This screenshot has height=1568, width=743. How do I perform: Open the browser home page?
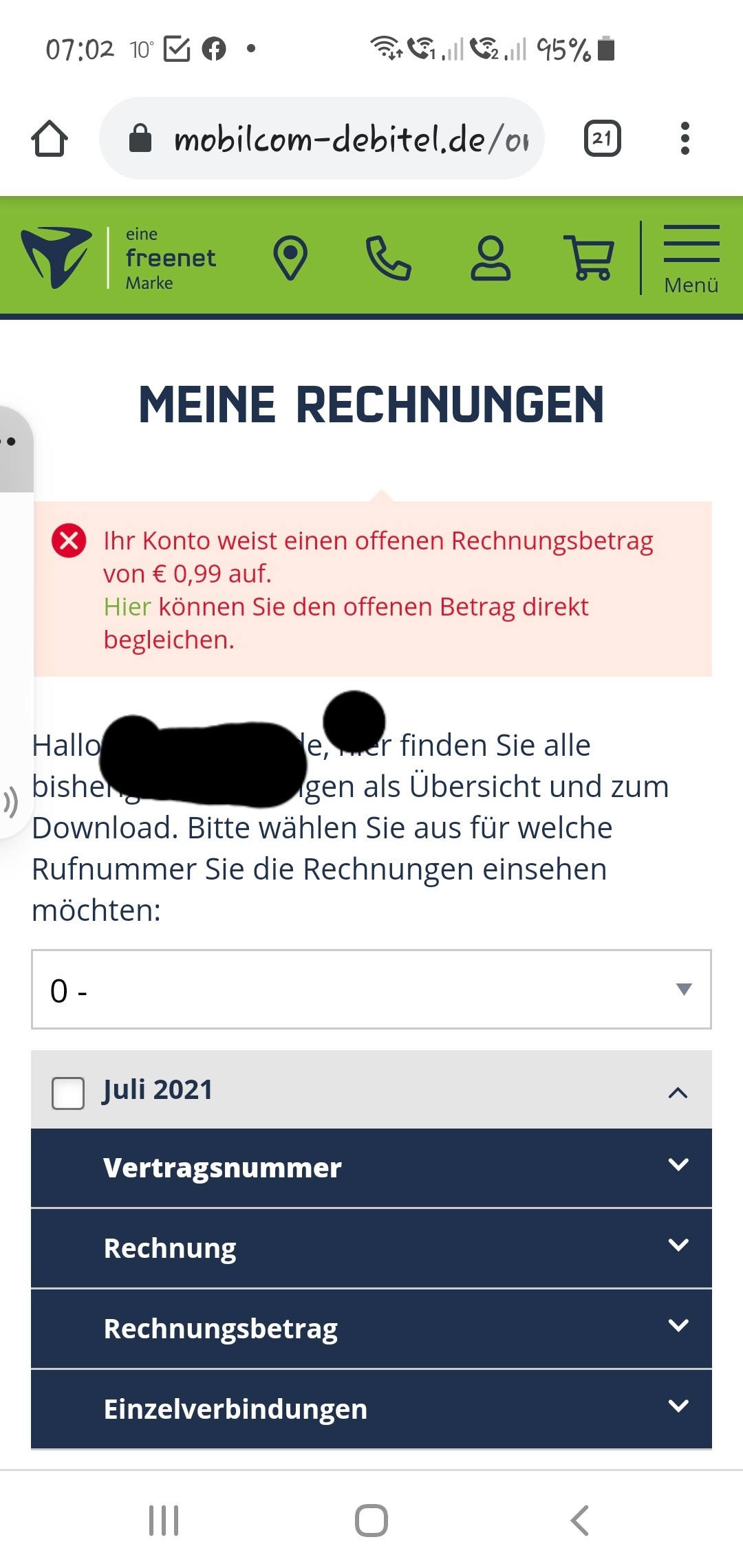(50, 139)
